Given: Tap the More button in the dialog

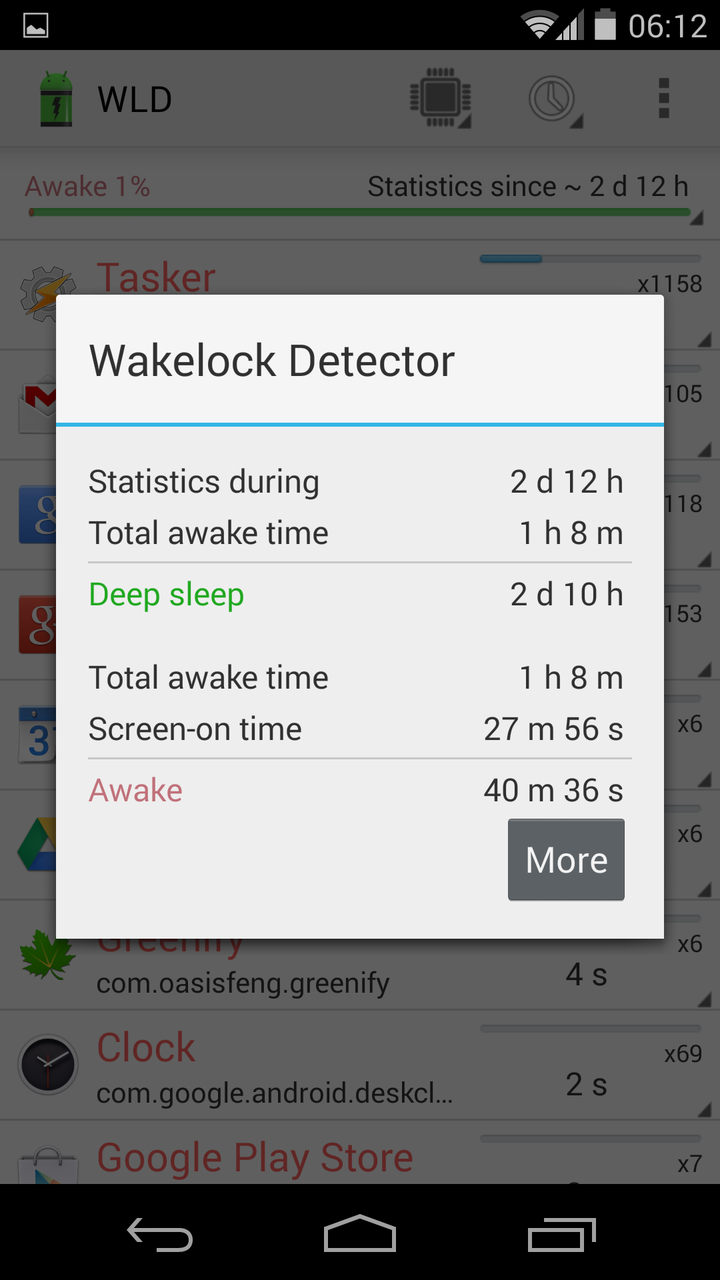Looking at the screenshot, I should 566,860.
